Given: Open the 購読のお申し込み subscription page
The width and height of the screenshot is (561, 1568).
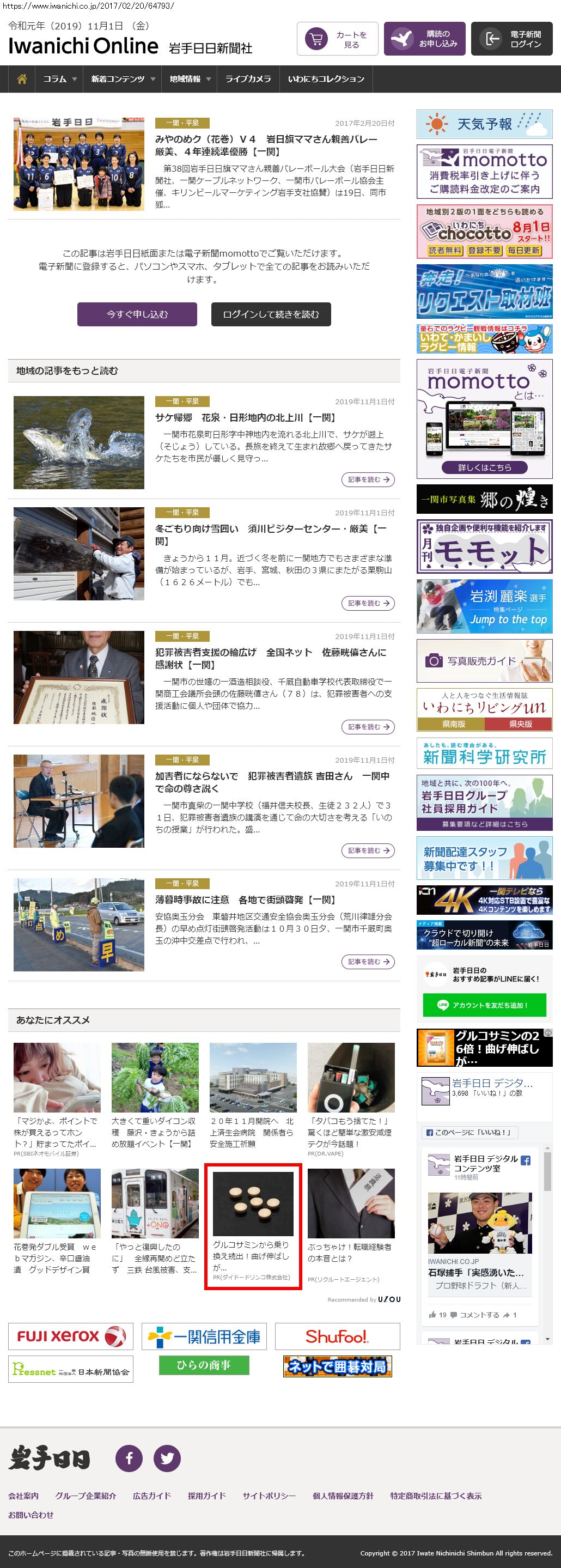Looking at the screenshot, I should click(x=424, y=40).
